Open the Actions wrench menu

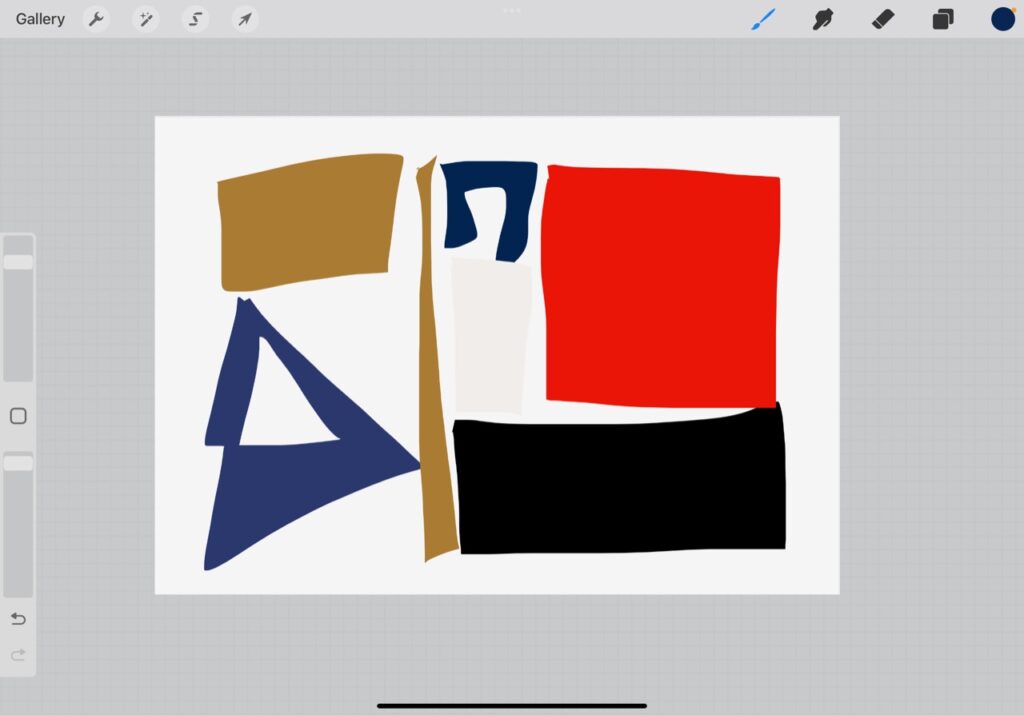(x=96, y=19)
